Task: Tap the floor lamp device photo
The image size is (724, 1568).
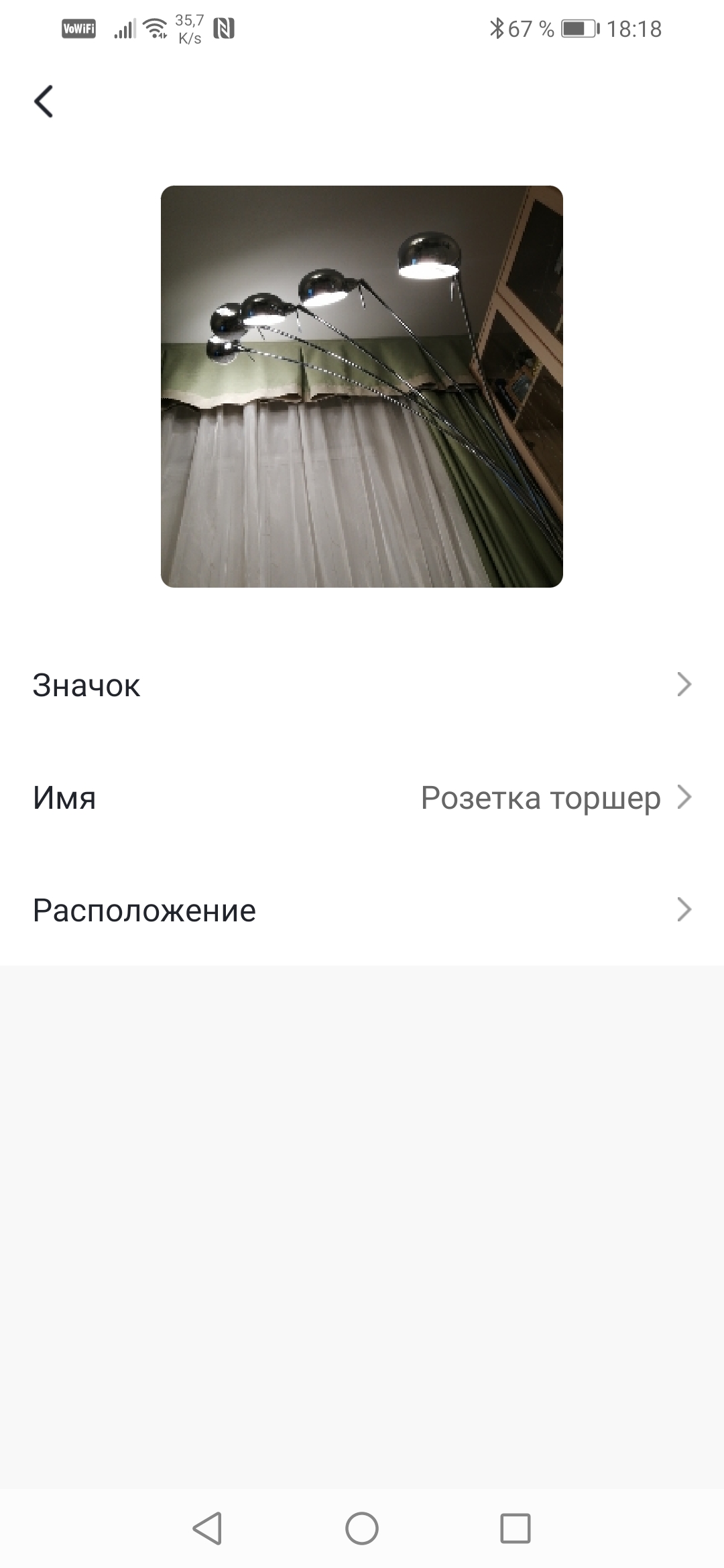Action: 362,387
